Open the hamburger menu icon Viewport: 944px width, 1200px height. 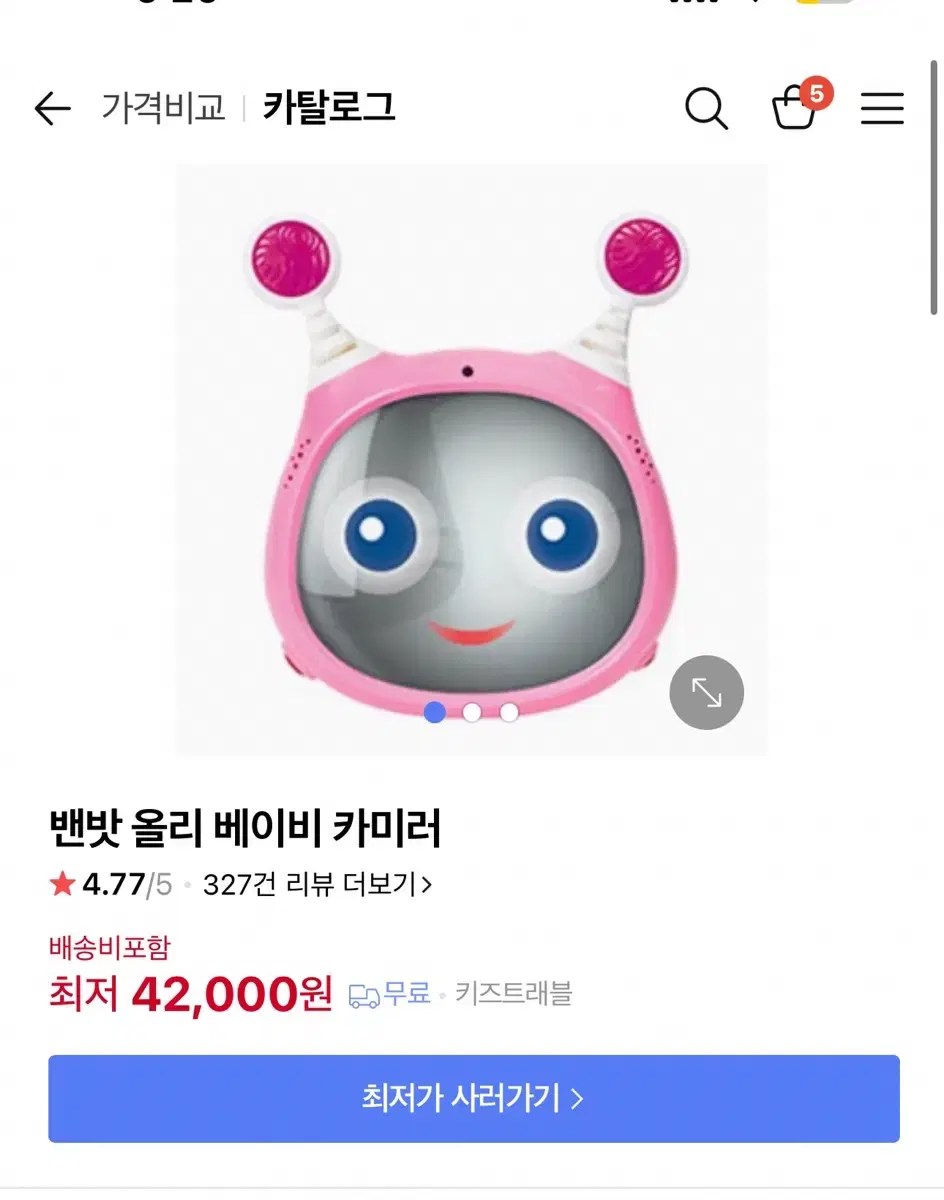tap(881, 110)
